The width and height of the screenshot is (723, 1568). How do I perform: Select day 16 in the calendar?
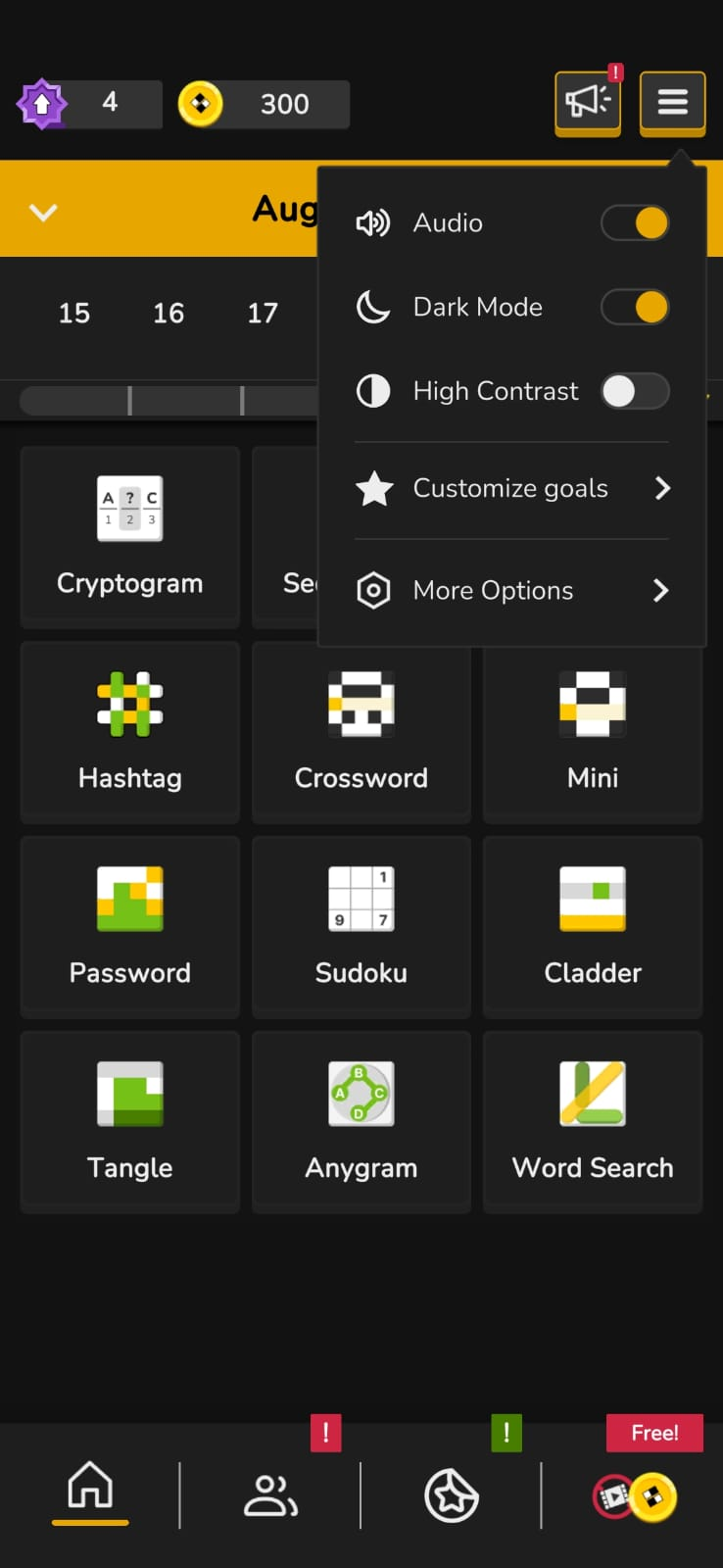point(169,314)
